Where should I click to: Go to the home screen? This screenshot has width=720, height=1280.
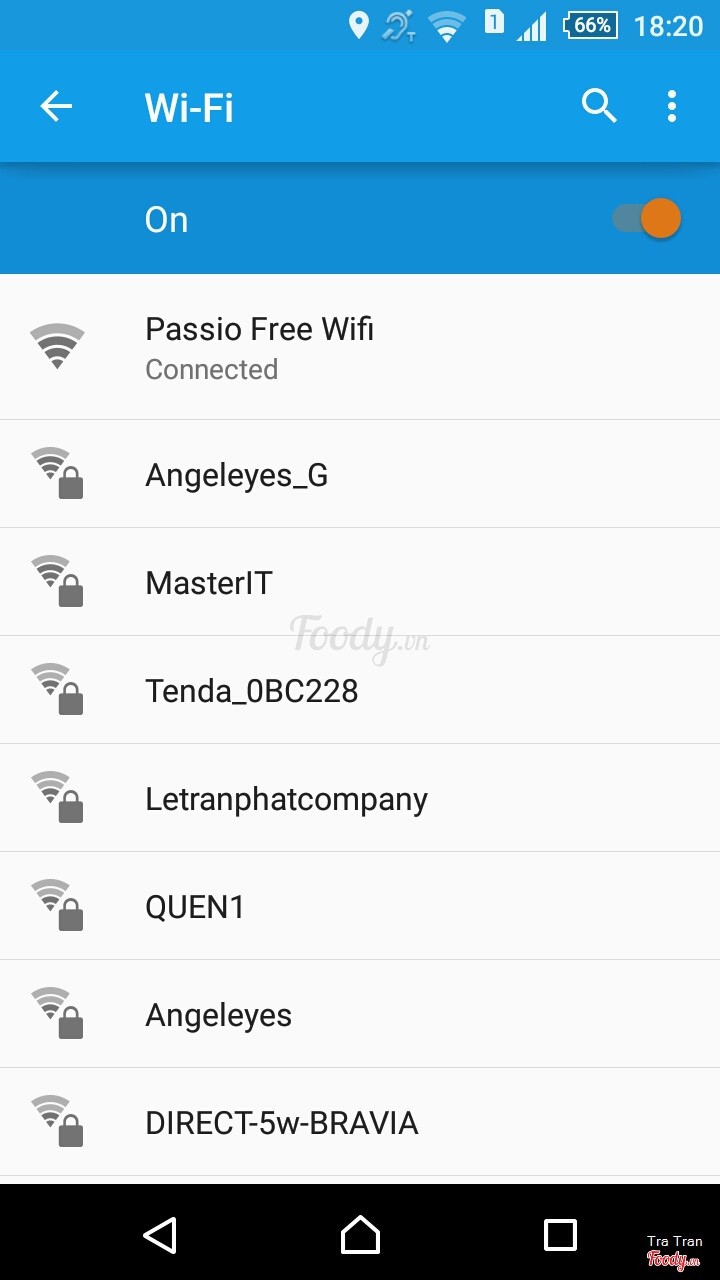pyautogui.click(x=360, y=1235)
